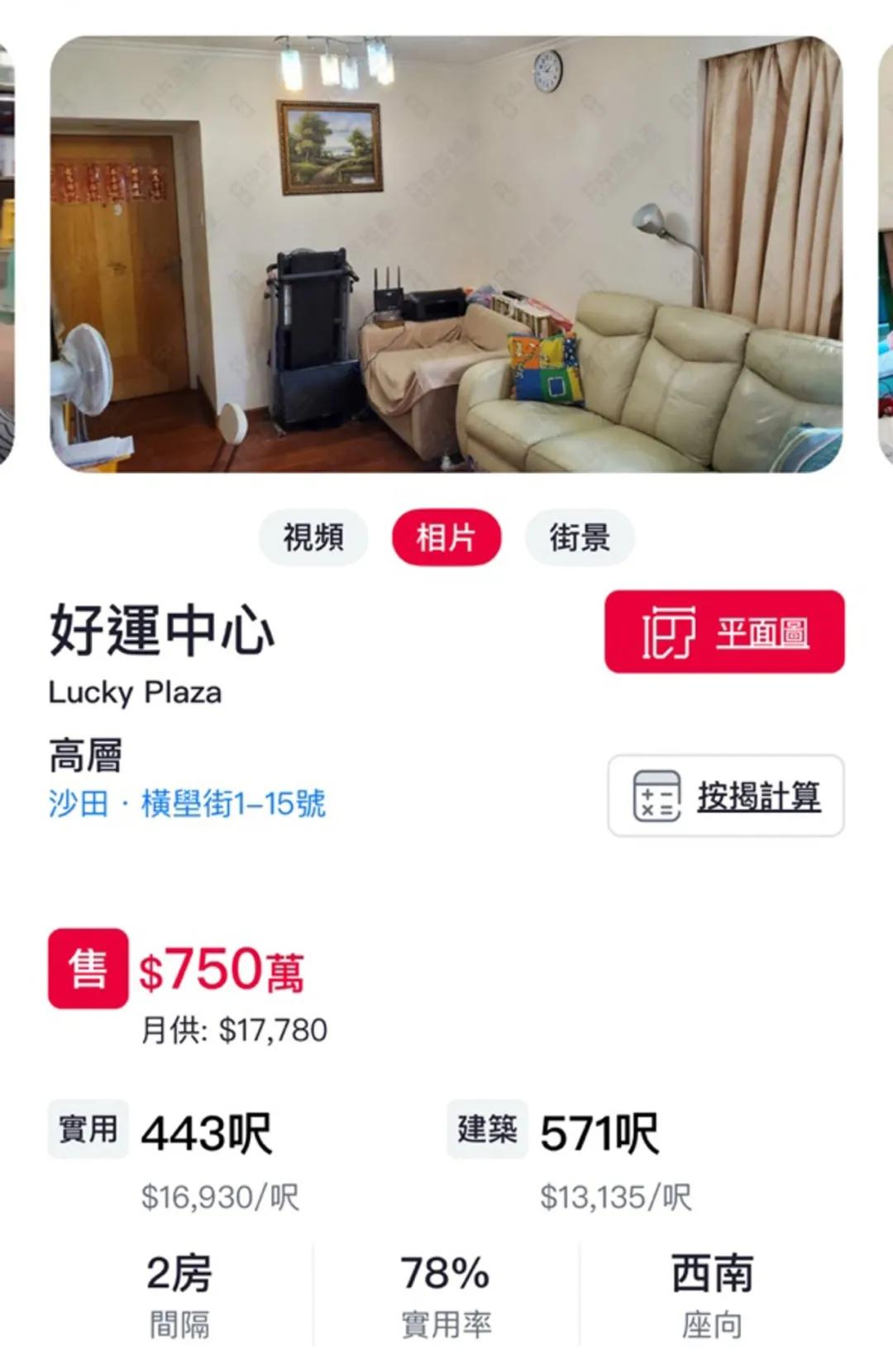Select the 街景 street view tab
The width and height of the screenshot is (893, 1372).
(x=579, y=536)
